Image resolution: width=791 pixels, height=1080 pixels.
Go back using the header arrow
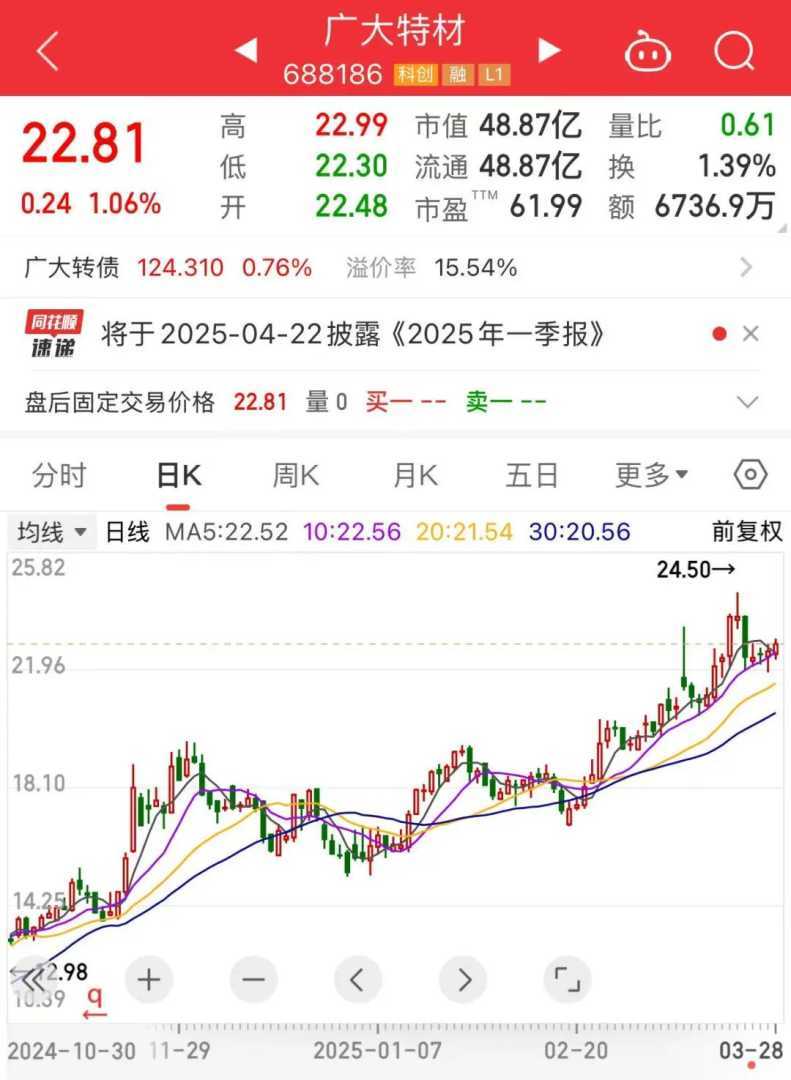(47, 50)
